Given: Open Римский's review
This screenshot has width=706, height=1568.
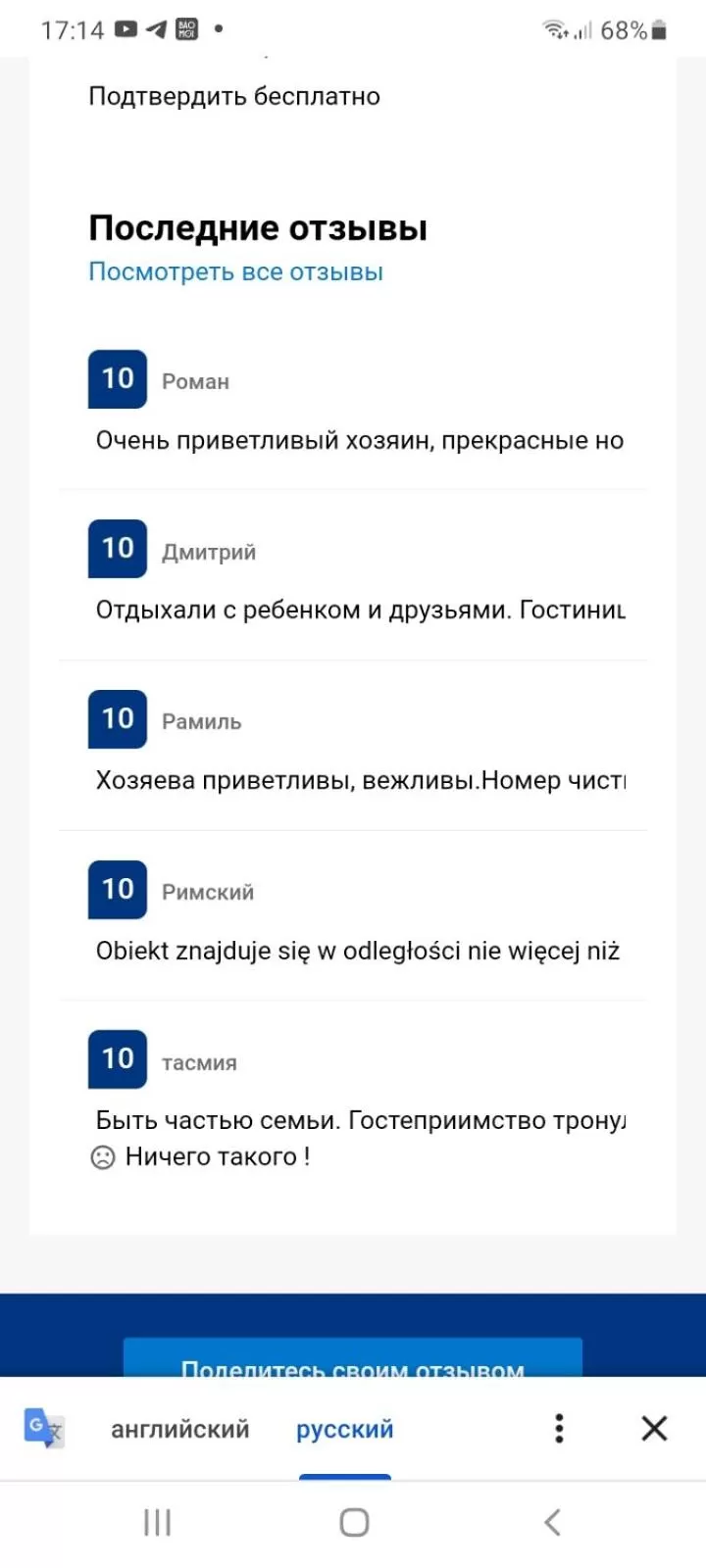Looking at the screenshot, I should pyautogui.click(x=359, y=951).
